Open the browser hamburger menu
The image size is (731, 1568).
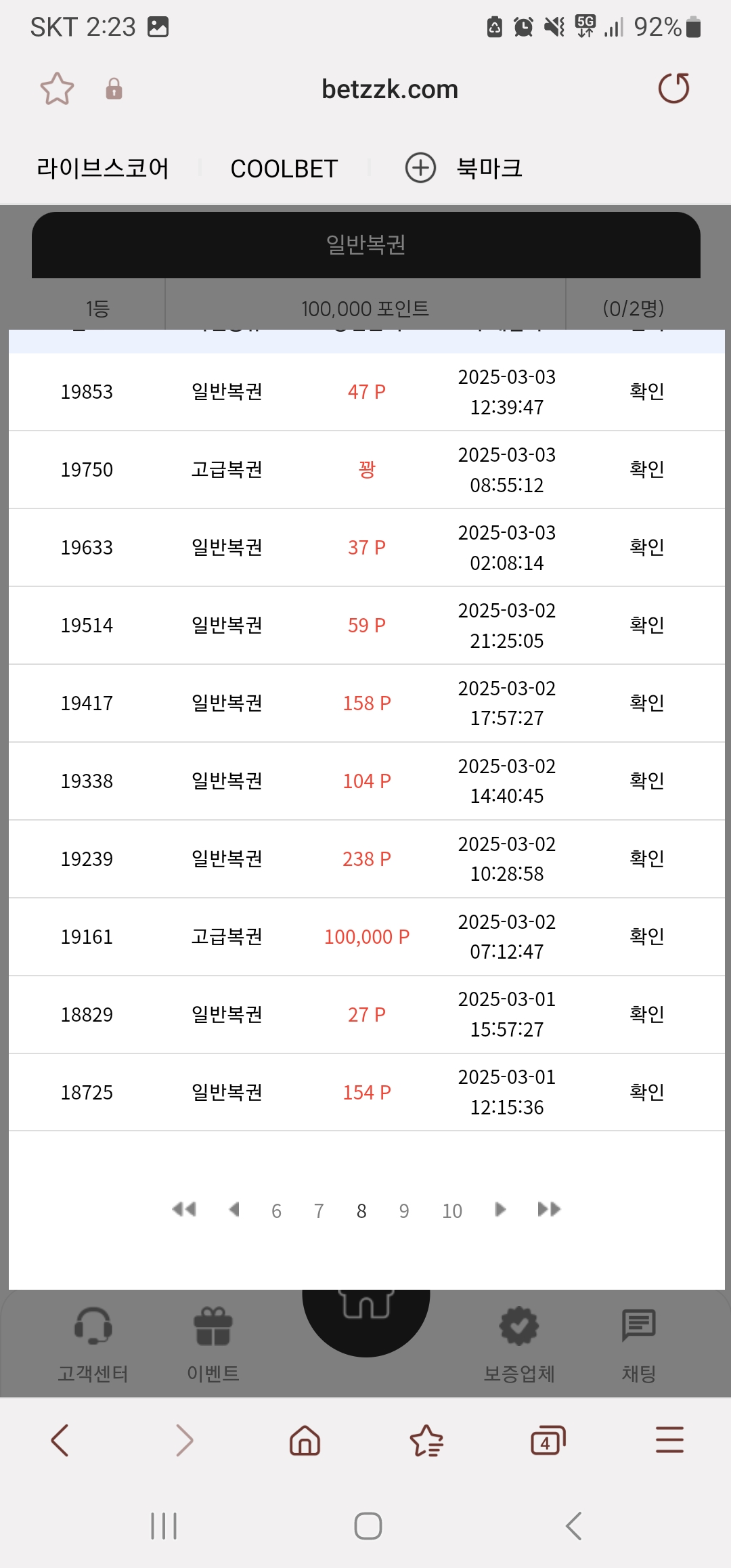(669, 1440)
